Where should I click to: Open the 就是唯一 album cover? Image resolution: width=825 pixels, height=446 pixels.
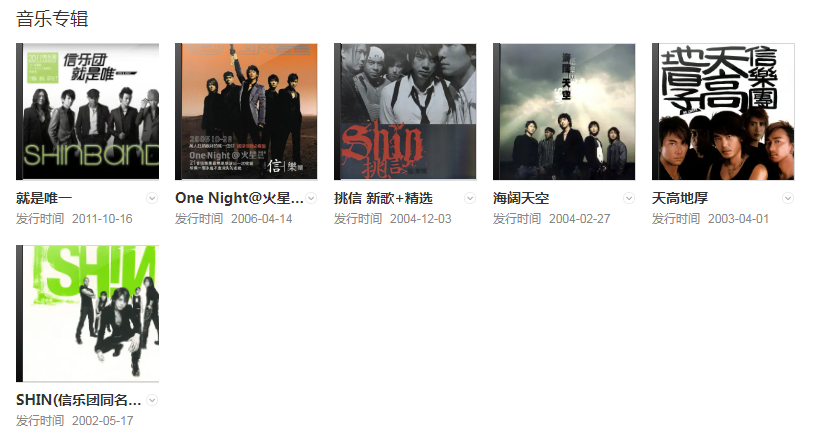coord(88,112)
